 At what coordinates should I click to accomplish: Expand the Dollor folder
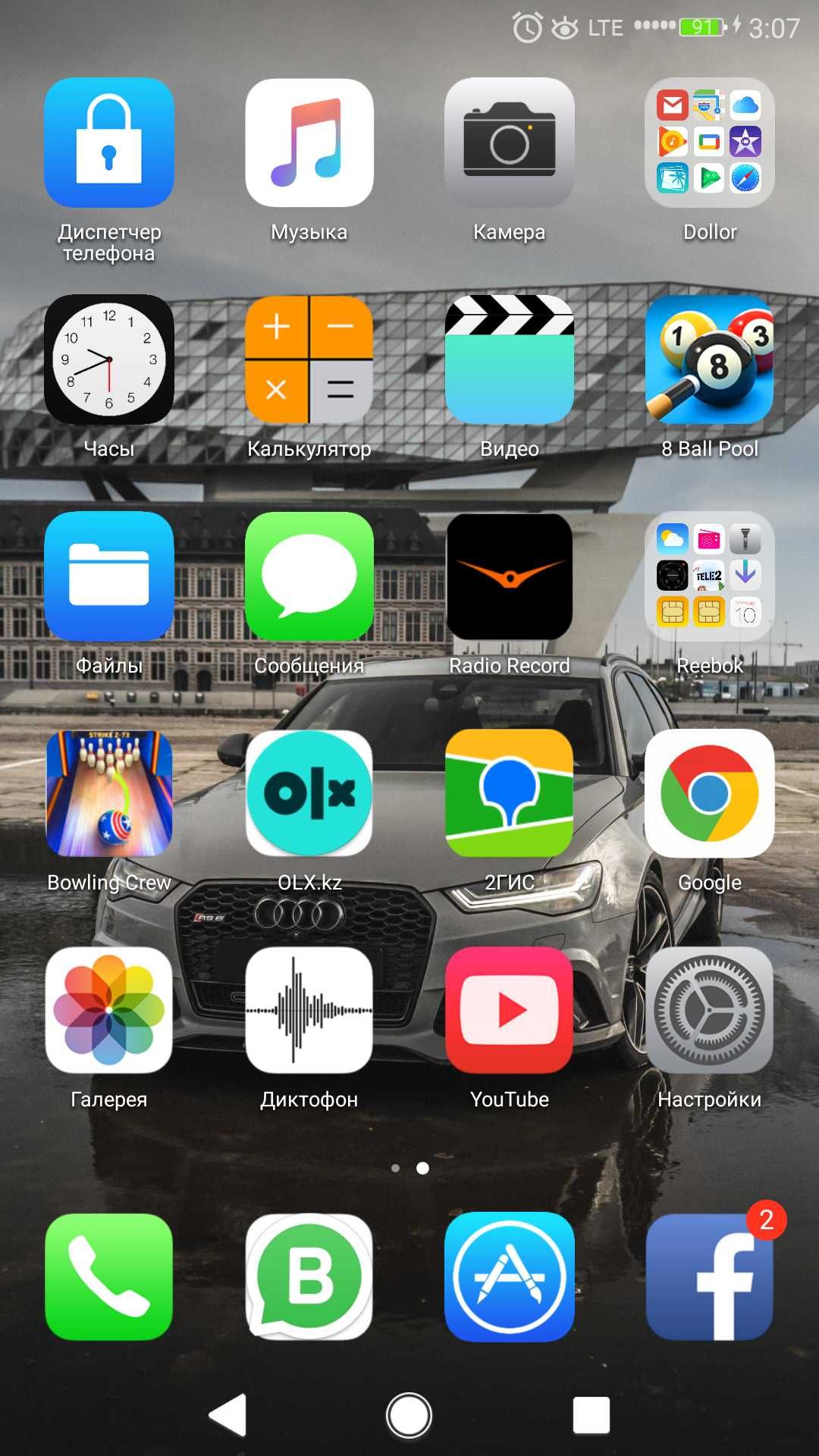[x=710, y=143]
